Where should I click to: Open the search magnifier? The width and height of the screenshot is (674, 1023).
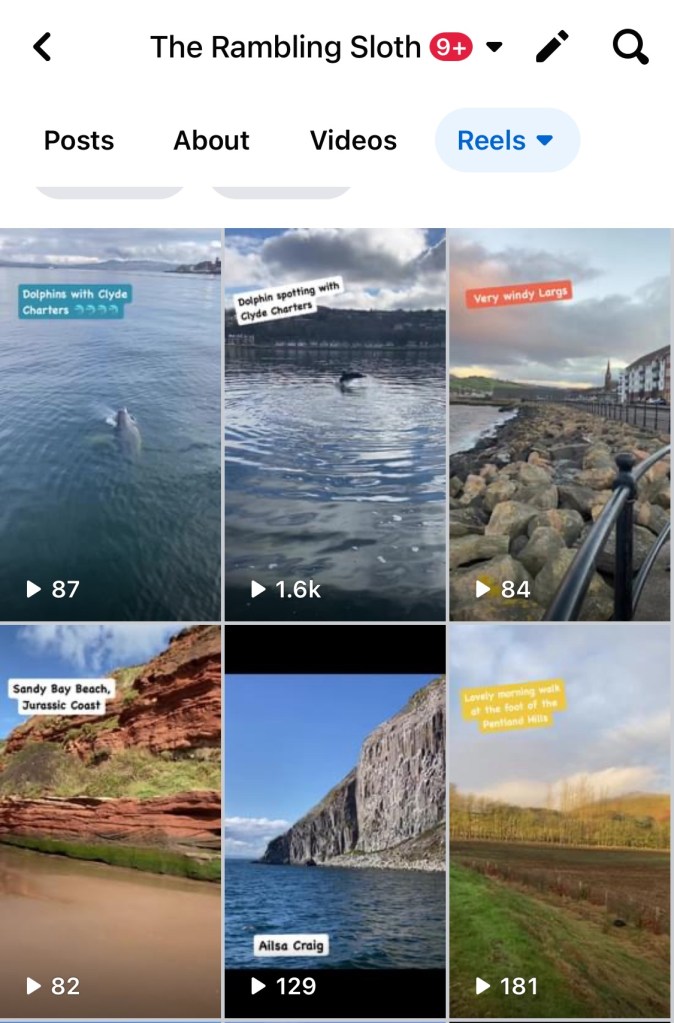coord(630,47)
